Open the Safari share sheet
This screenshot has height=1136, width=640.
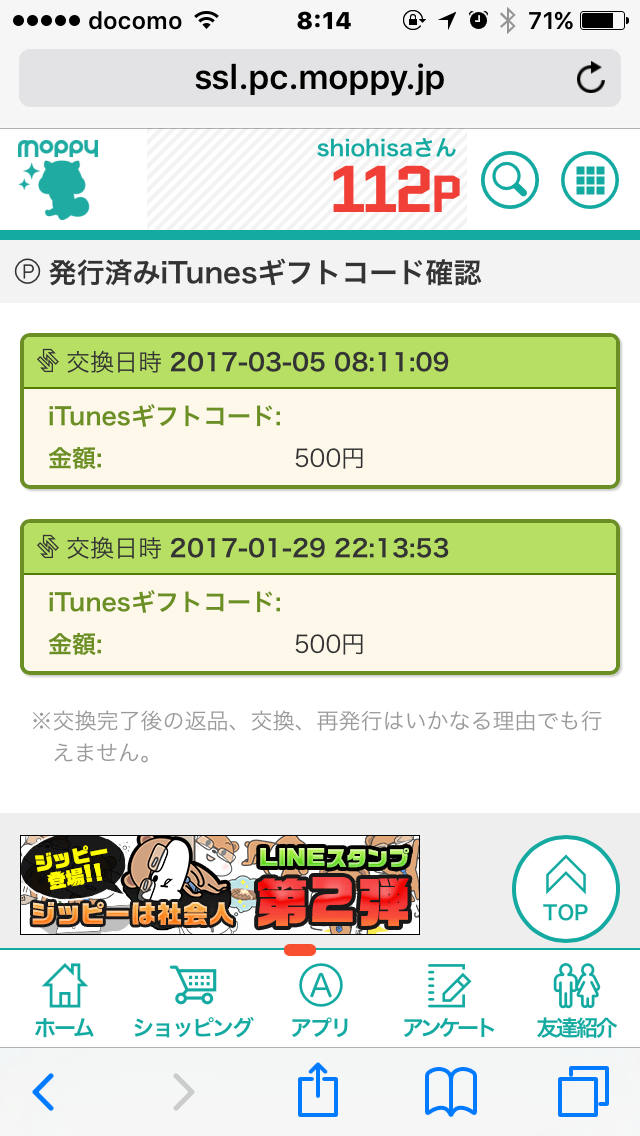click(320, 1090)
